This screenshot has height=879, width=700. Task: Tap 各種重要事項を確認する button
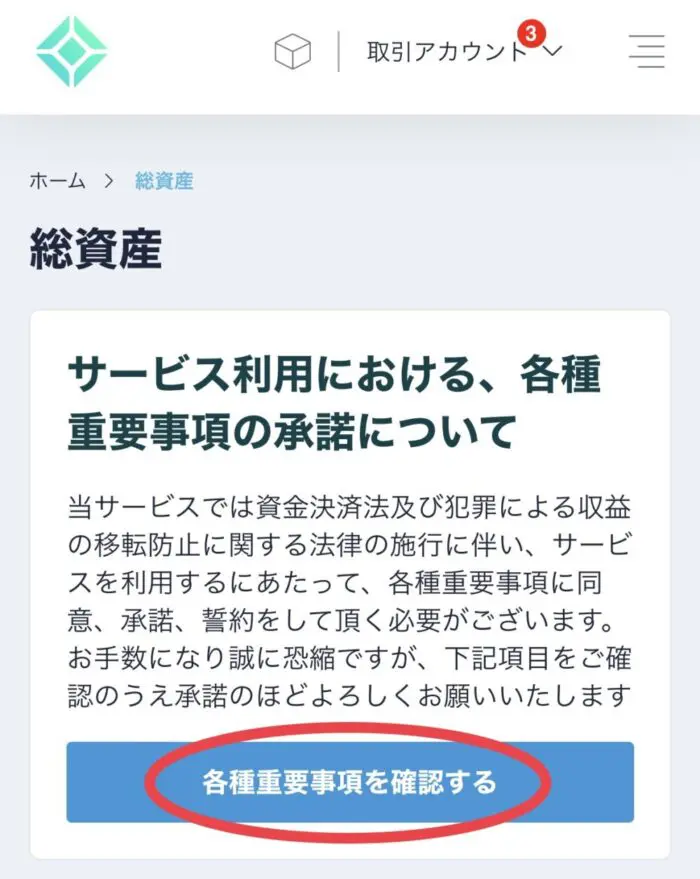pos(350,782)
